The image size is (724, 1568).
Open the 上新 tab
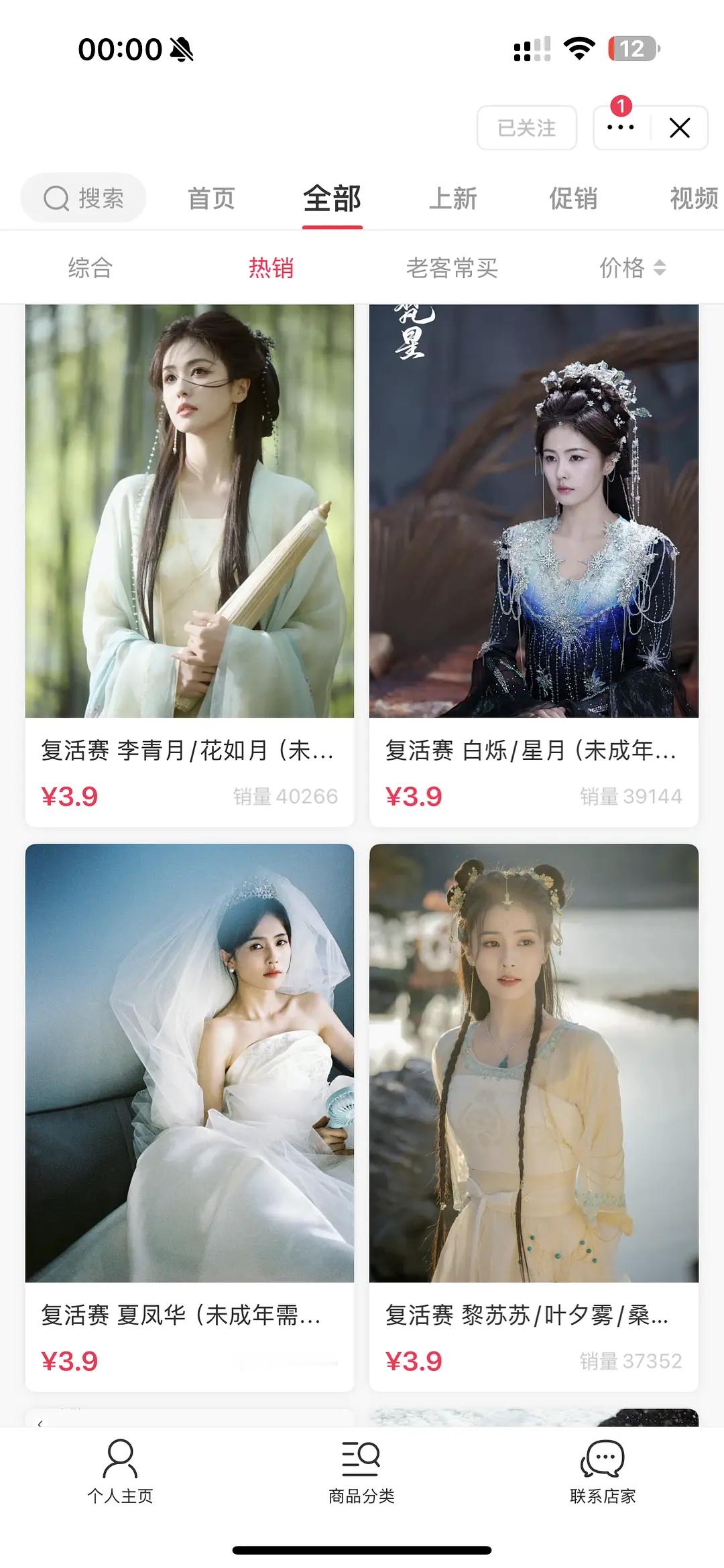[x=455, y=198]
